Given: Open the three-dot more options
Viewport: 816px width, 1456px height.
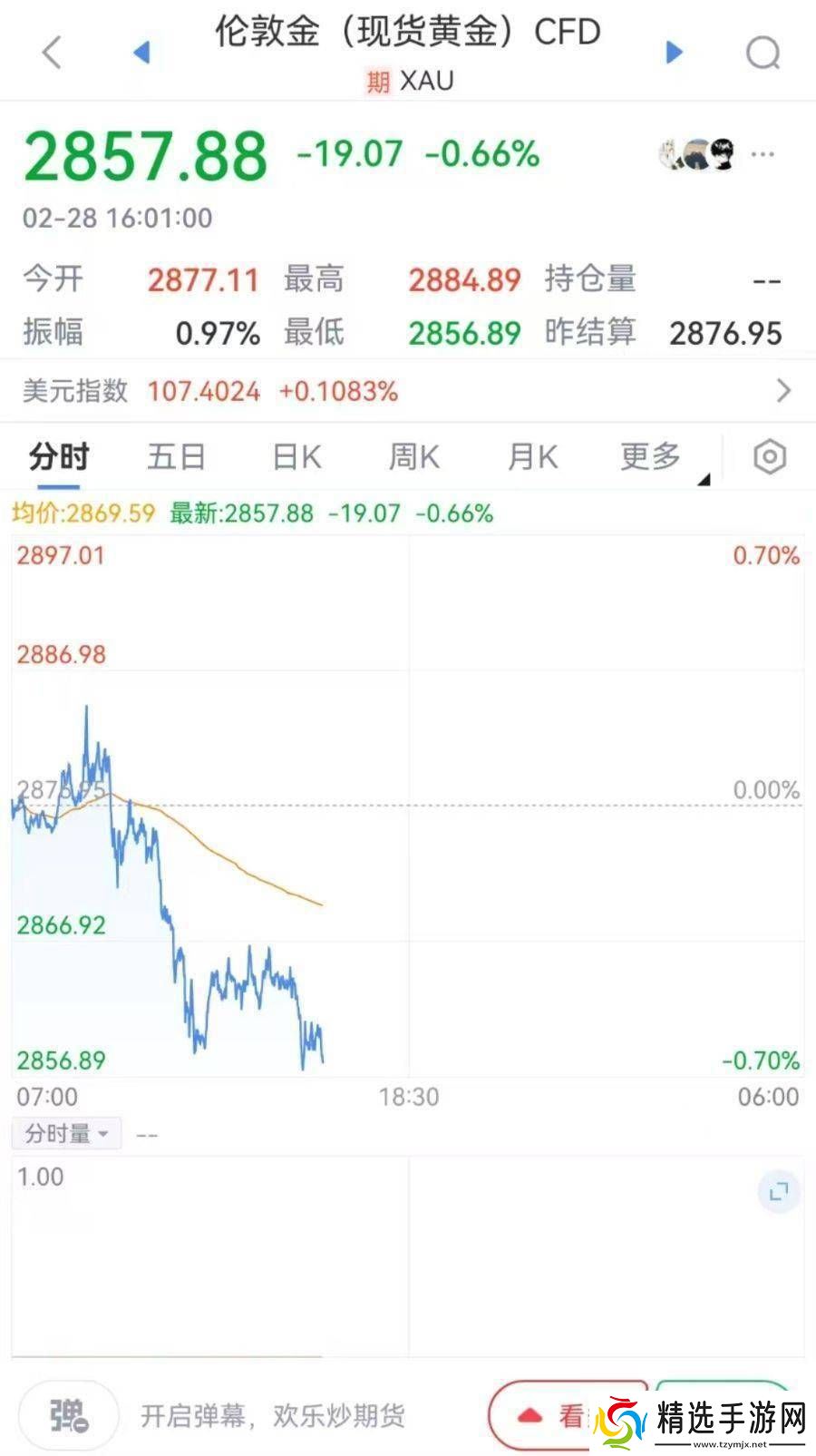Looking at the screenshot, I should (763, 155).
